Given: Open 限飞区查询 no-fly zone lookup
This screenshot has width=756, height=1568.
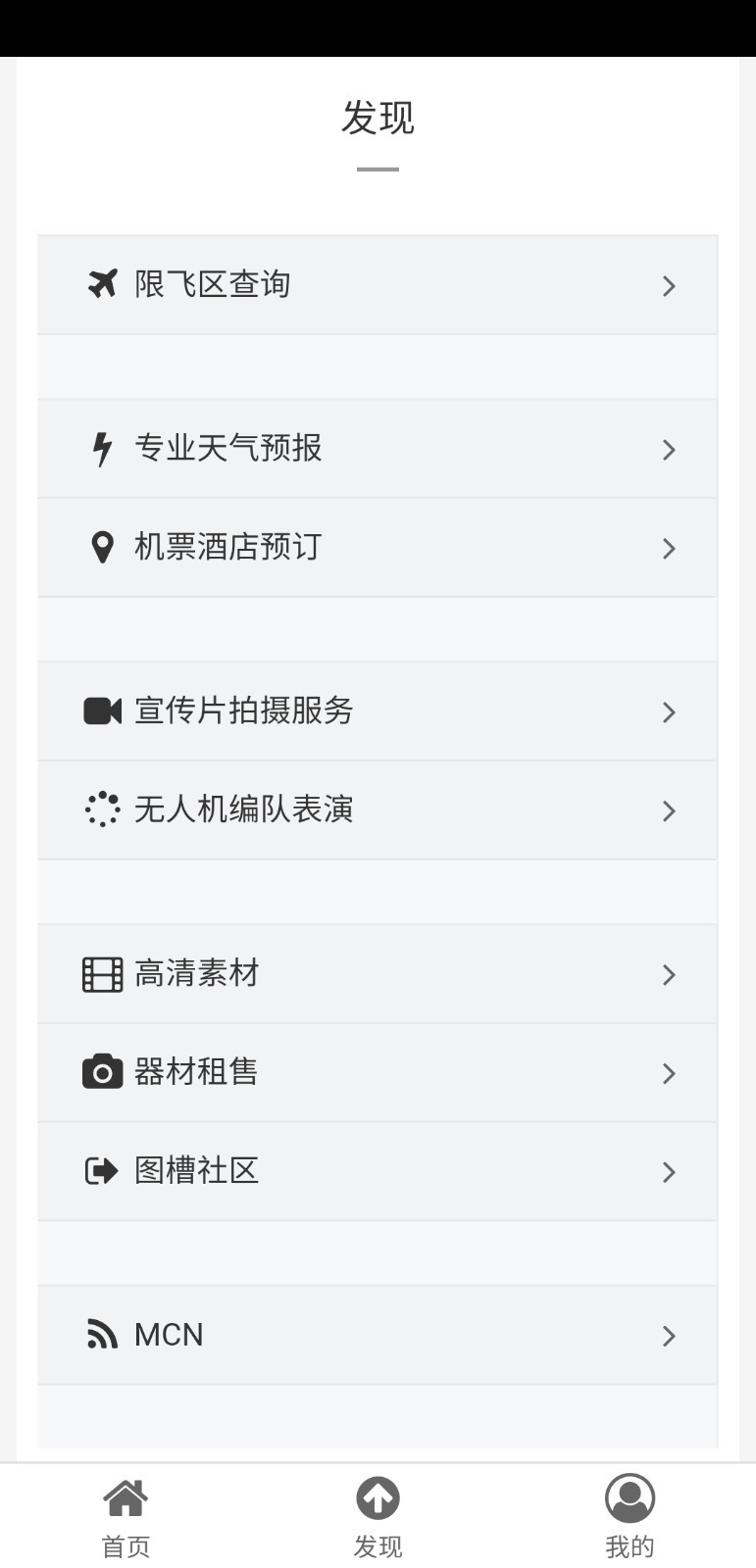Looking at the screenshot, I should [377, 285].
